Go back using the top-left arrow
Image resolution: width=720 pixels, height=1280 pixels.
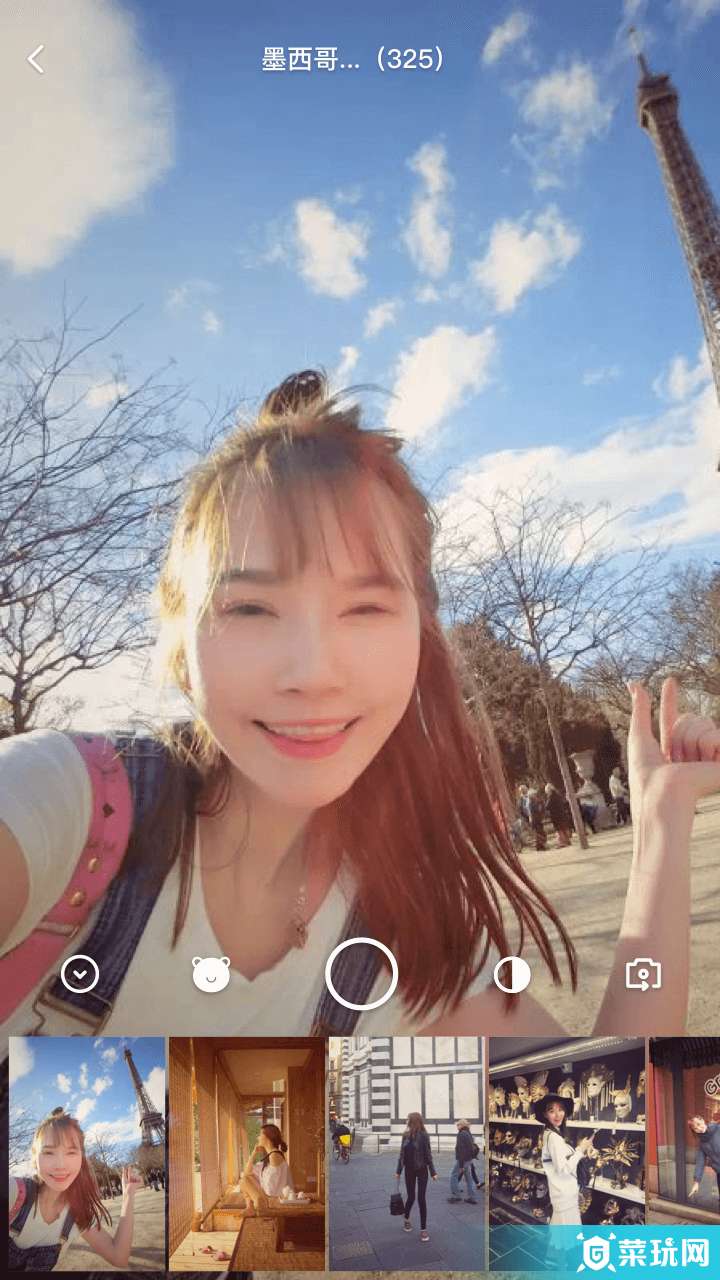(x=36, y=60)
